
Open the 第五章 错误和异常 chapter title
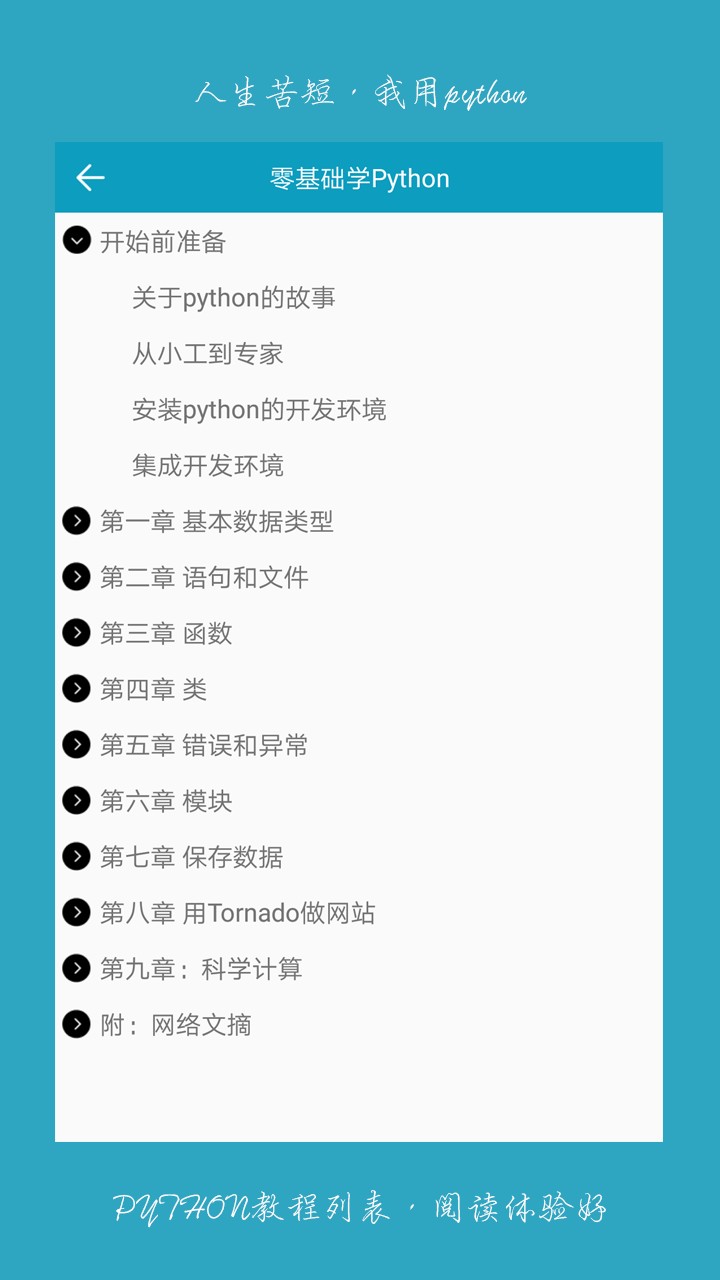click(204, 745)
